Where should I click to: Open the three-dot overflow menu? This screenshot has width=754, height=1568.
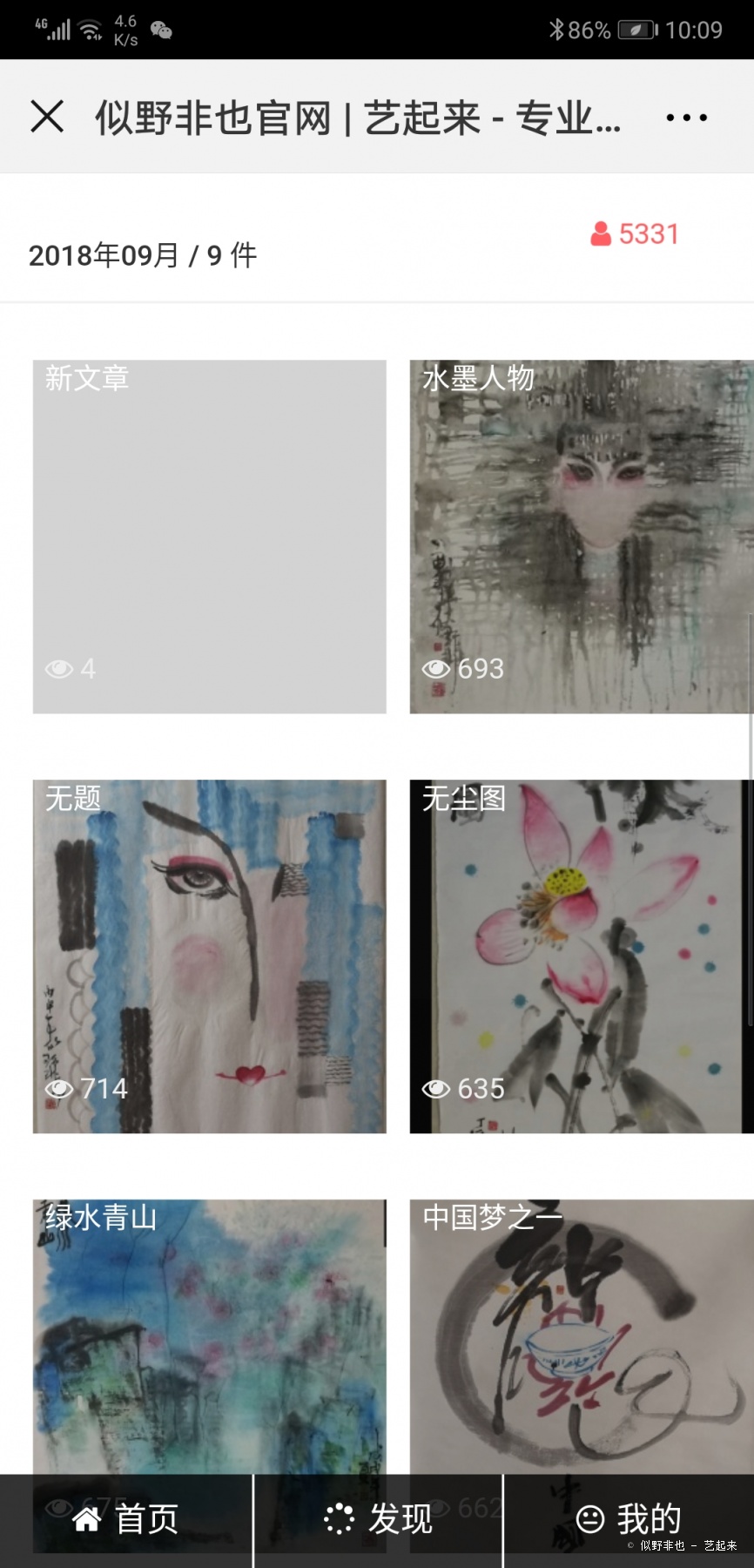click(686, 118)
